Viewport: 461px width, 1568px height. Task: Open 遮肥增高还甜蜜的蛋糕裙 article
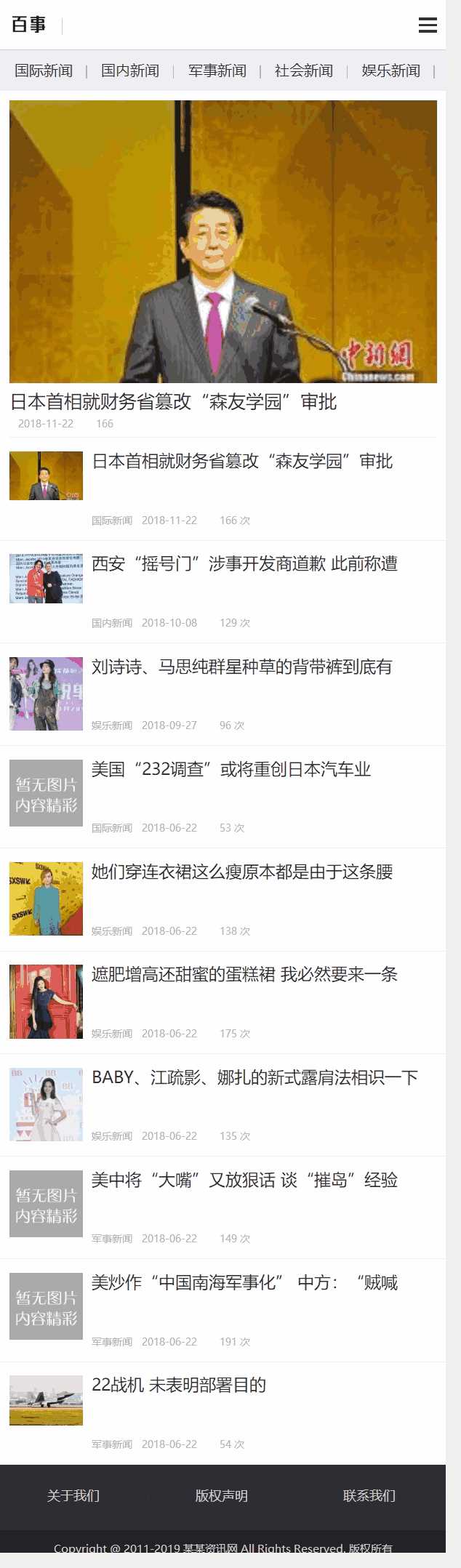(244, 974)
